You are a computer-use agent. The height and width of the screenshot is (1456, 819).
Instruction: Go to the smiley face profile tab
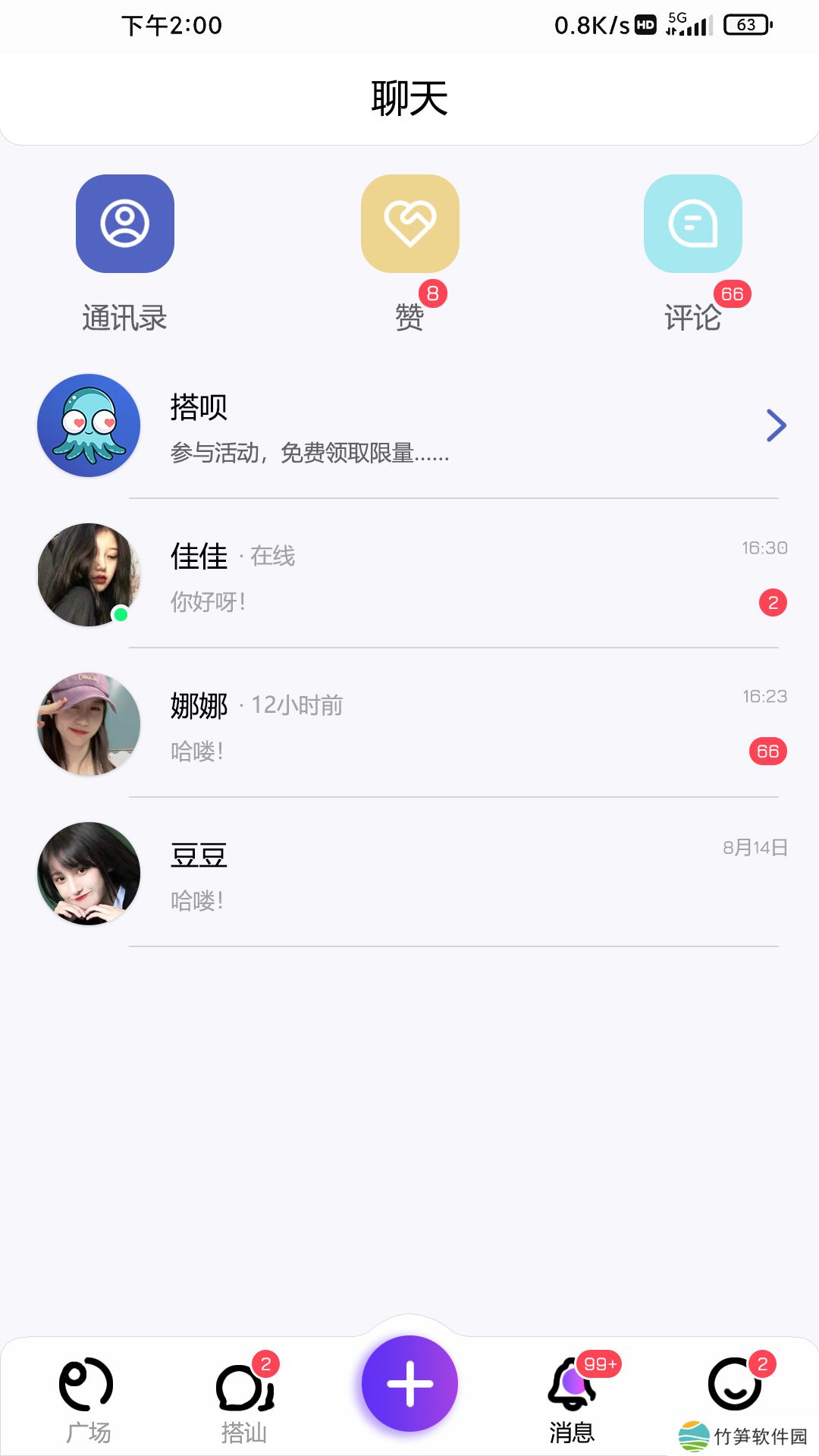734,1385
